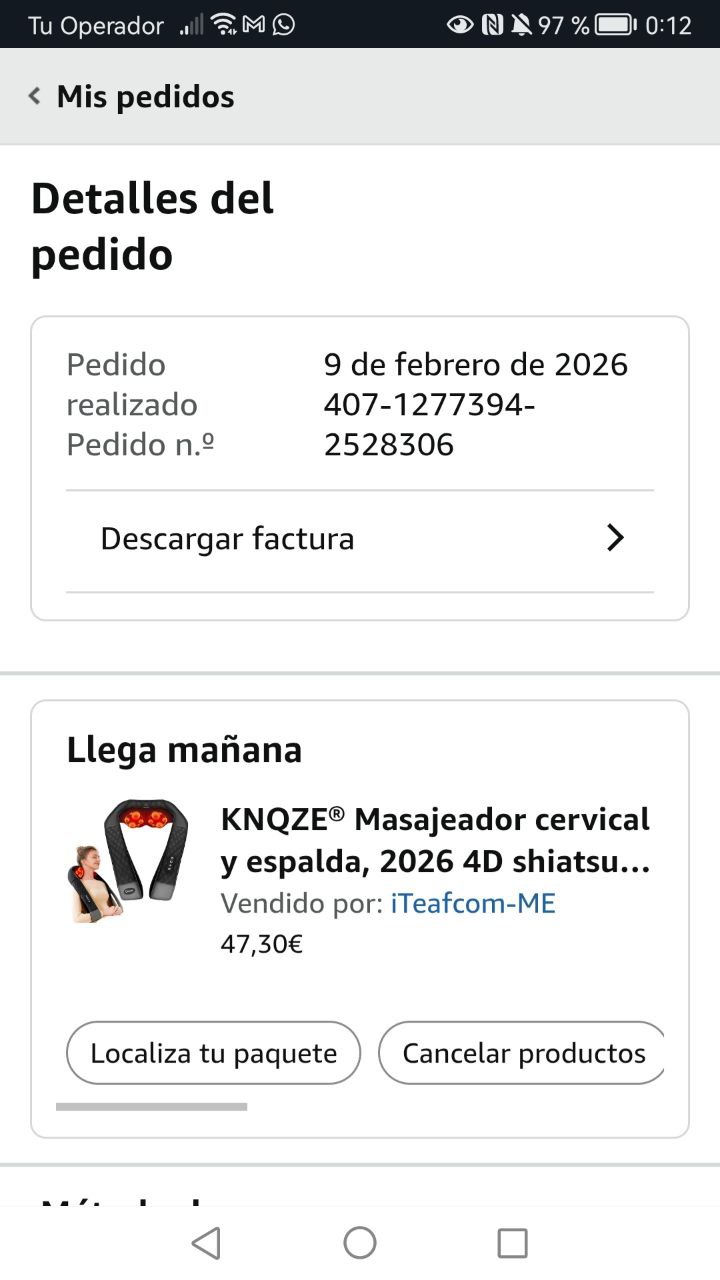Open the recent apps overview

[x=512, y=1243]
